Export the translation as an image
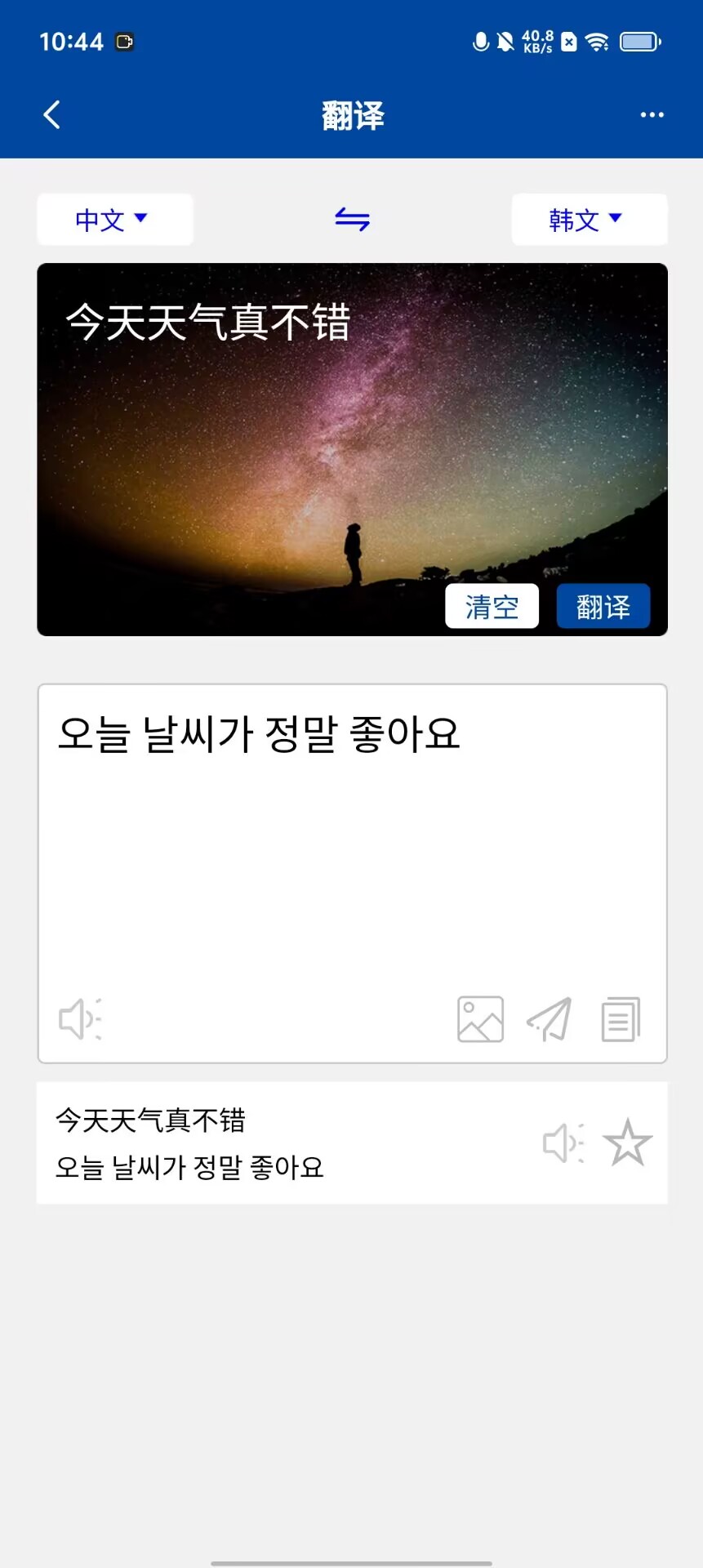 tap(480, 1018)
